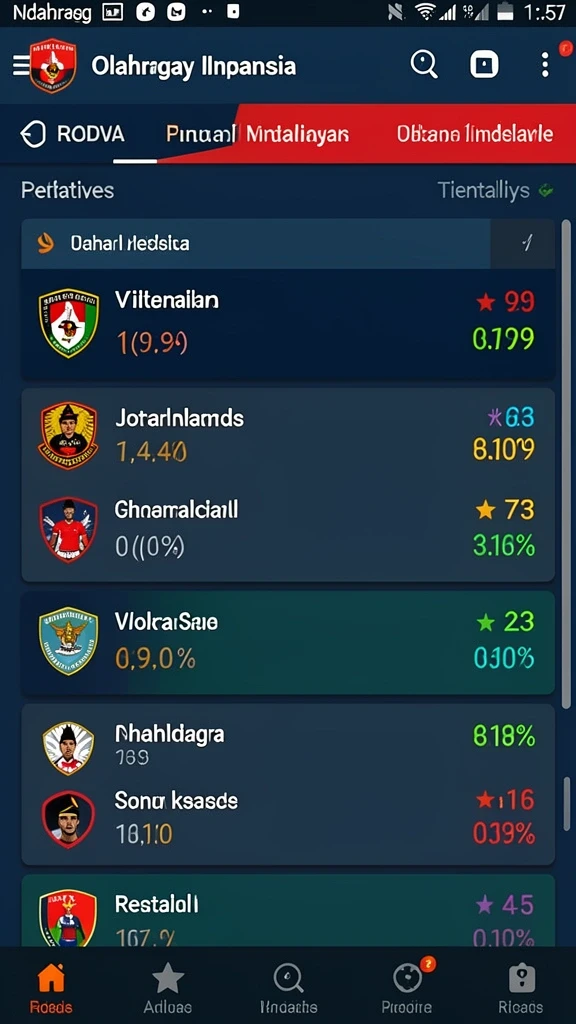576x1024 pixels.
Task: Open the hamburger drawer menu
Action: click(20, 65)
